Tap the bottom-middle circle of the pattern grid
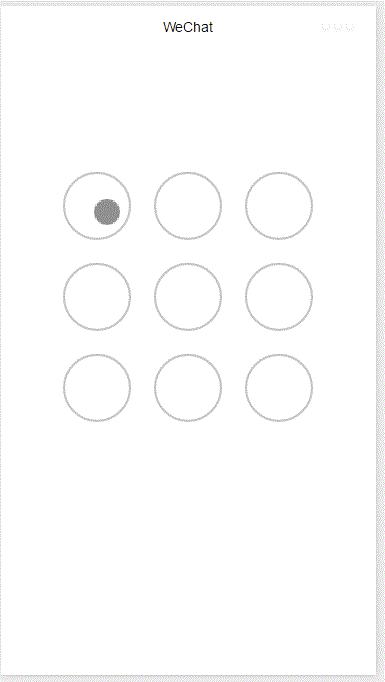 coord(188,388)
